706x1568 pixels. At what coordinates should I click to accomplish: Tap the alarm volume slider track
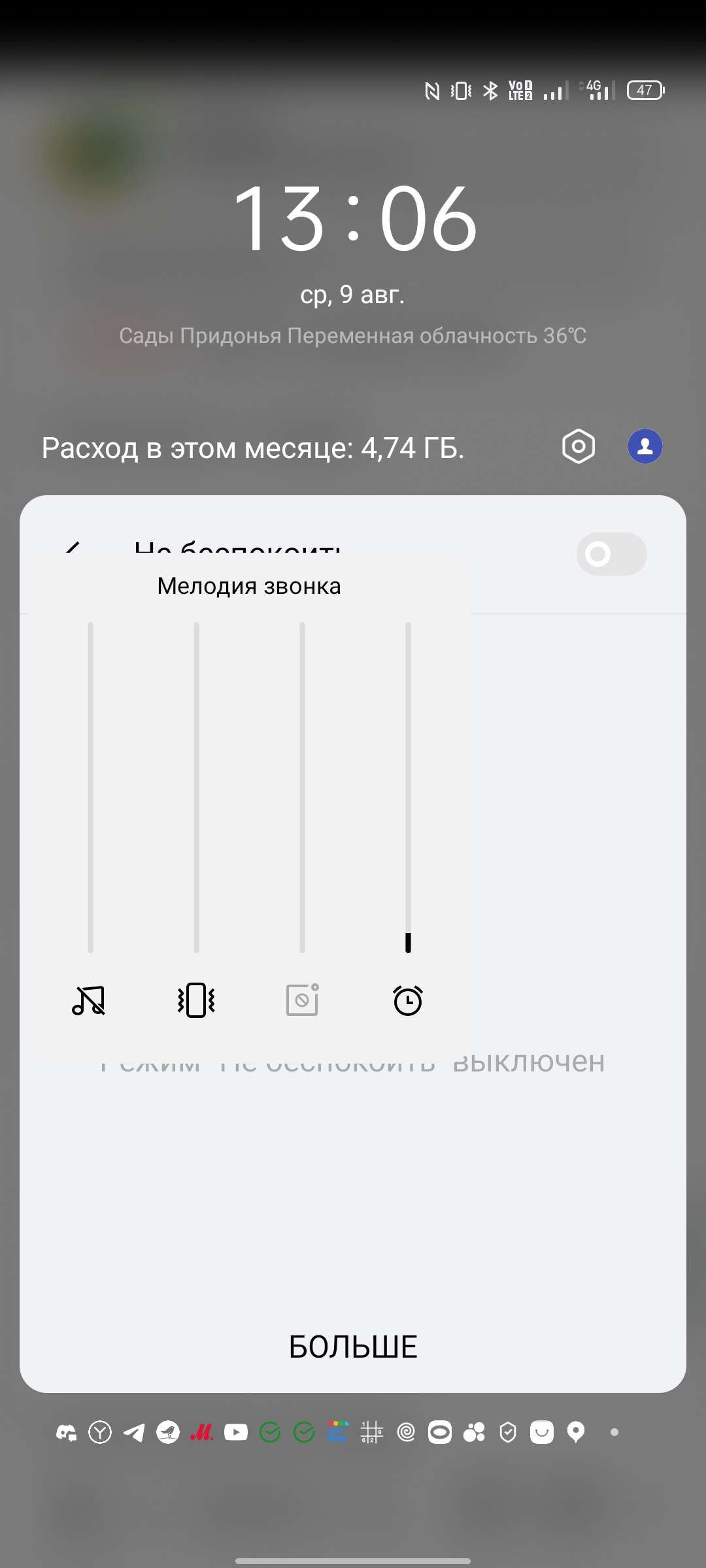(x=408, y=784)
